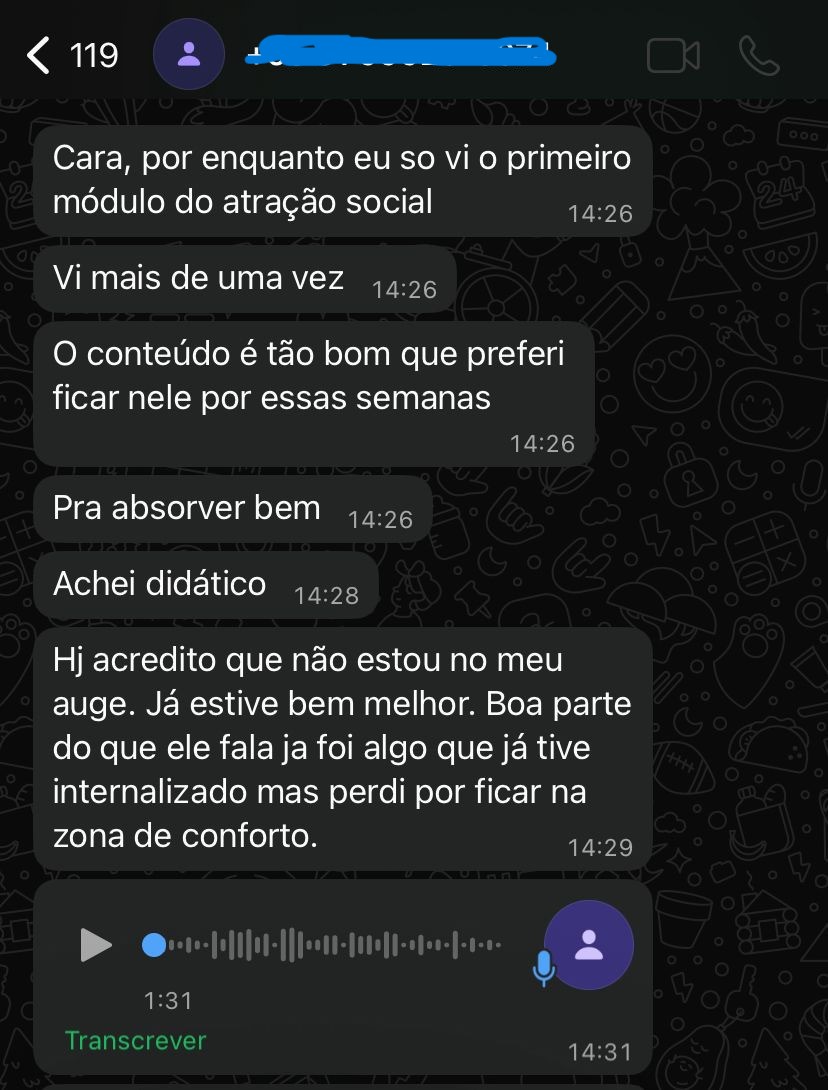Play the 1:31 voice message
828x1090 pixels.
pyautogui.click(x=95, y=944)
